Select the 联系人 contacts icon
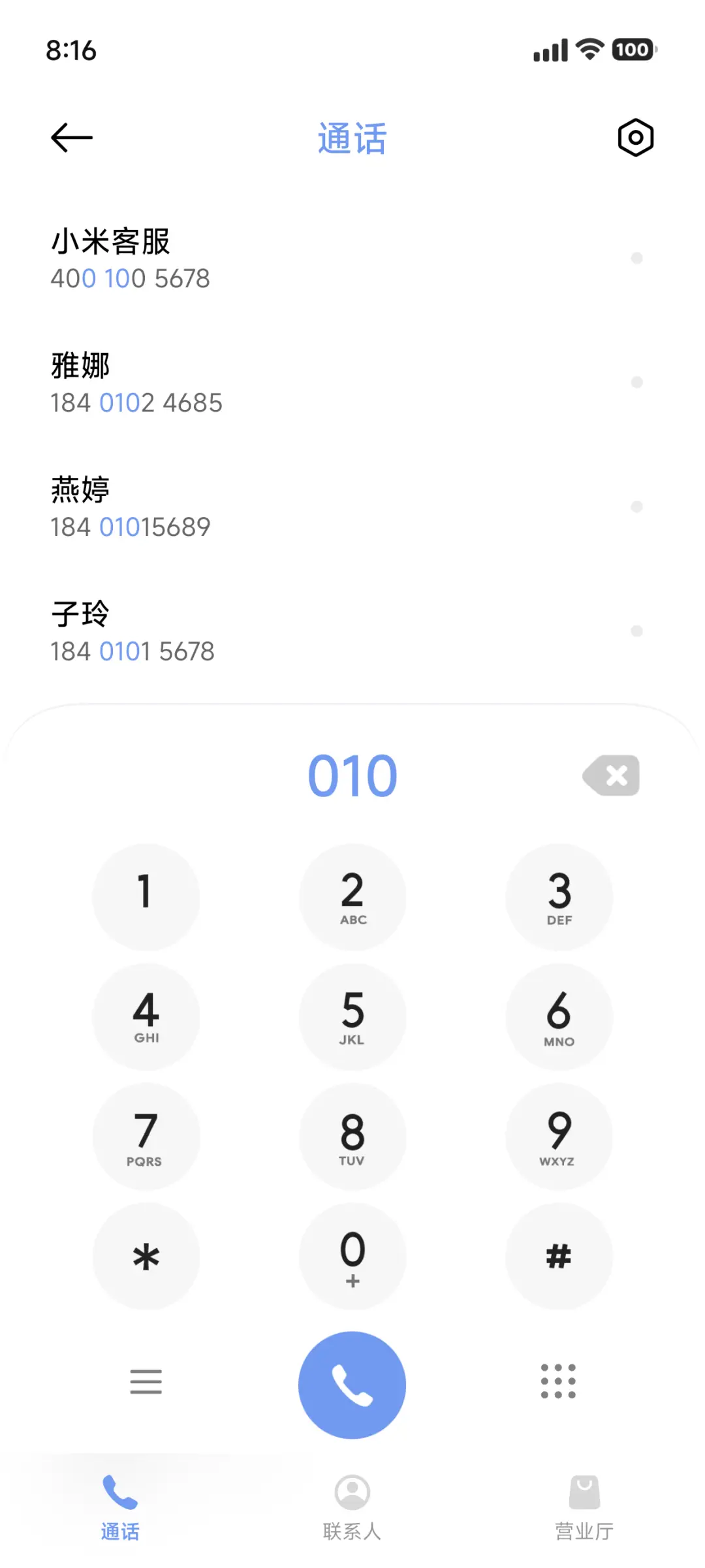The width and height of the screenshot is (705, 1568). coord(352,1493)
